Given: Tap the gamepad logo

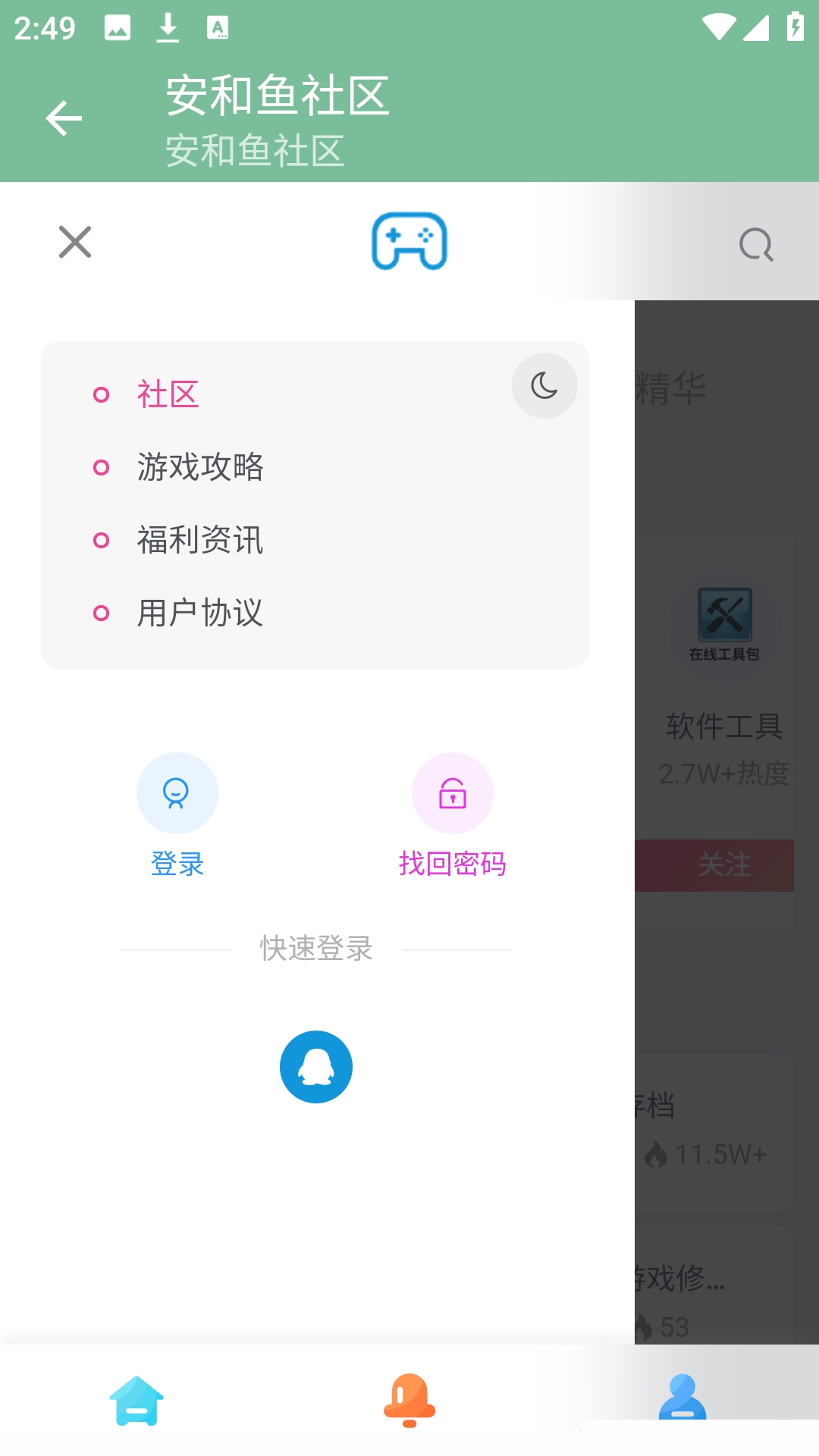Looking at the screenshot, I should pyautogui.click(x=409, y=241).
